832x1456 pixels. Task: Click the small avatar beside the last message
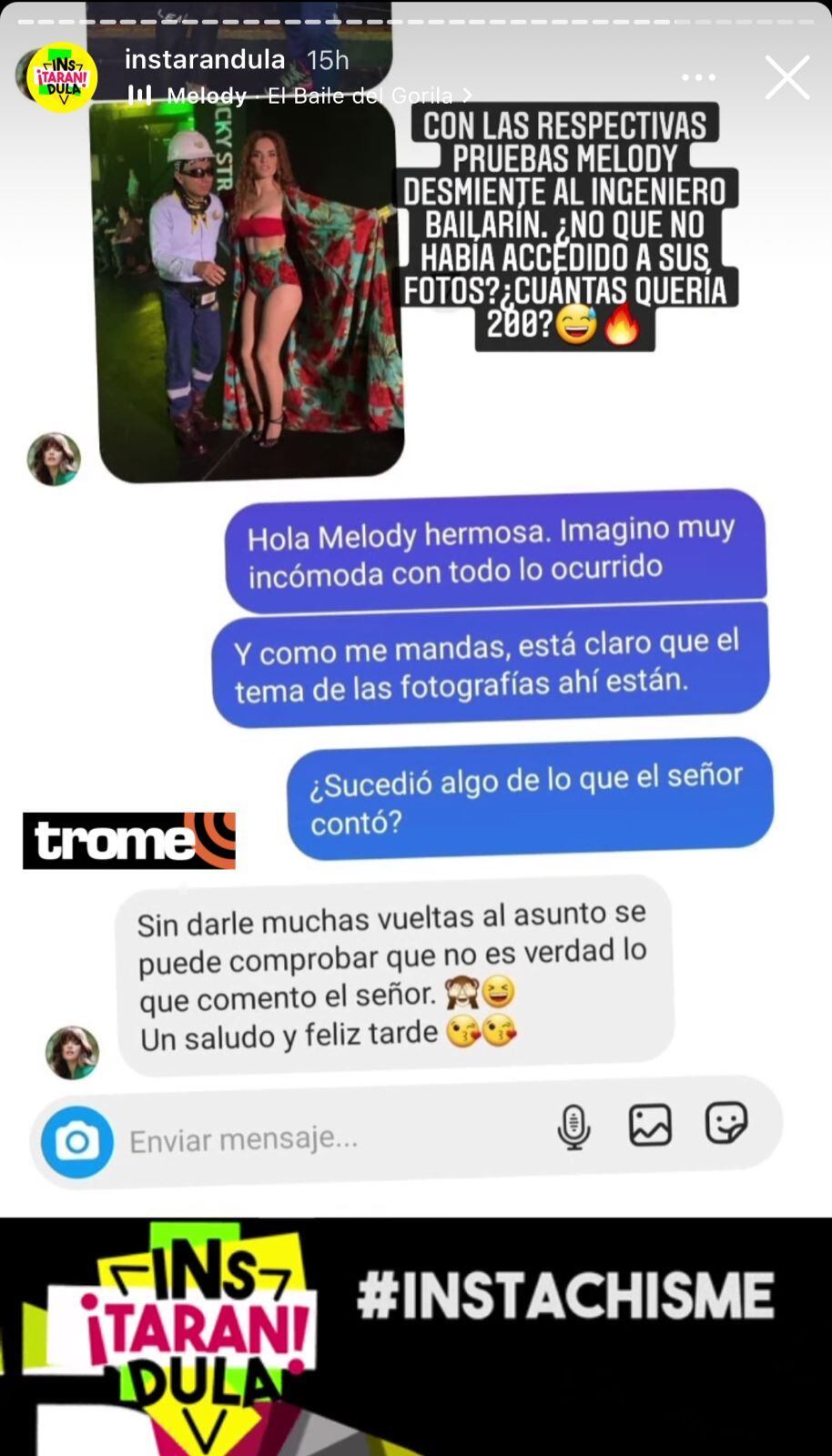73,1053
